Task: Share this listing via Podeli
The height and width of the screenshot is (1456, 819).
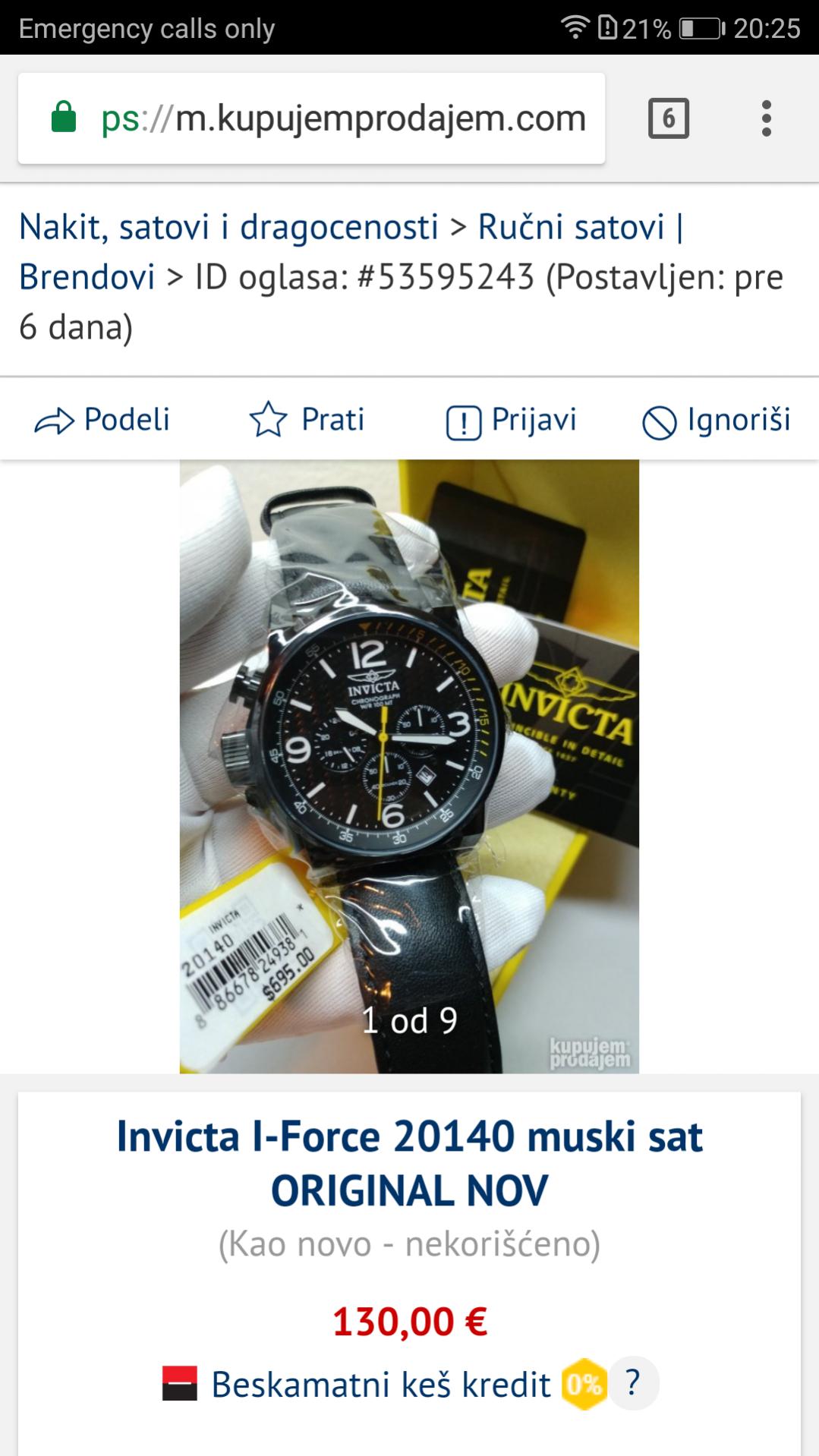Action: (103, 420)
